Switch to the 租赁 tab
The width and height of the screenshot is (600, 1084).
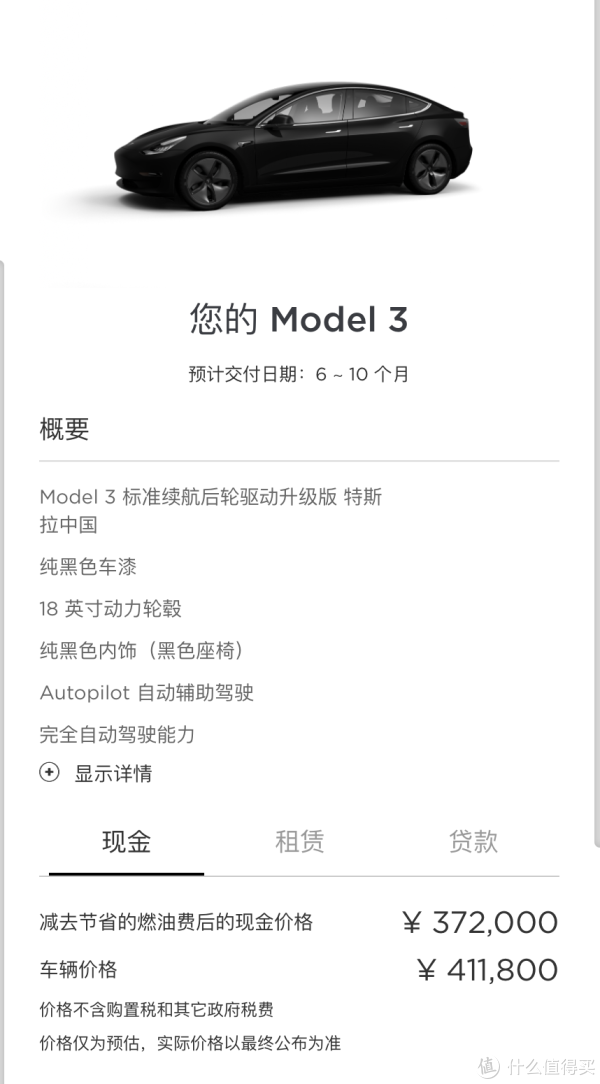[x=299, y=842]
